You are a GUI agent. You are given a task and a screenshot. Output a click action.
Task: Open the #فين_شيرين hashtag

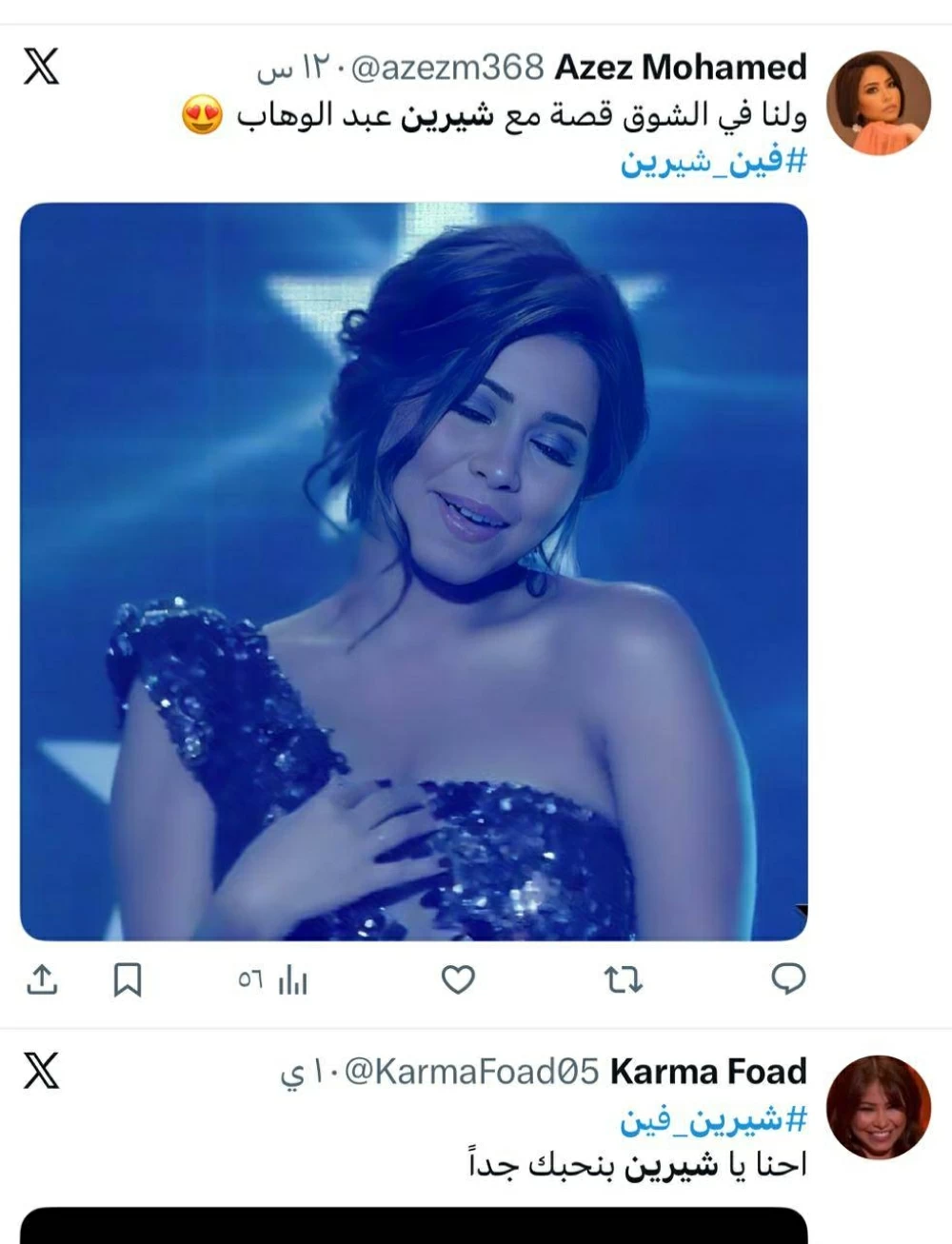[713, 162]
